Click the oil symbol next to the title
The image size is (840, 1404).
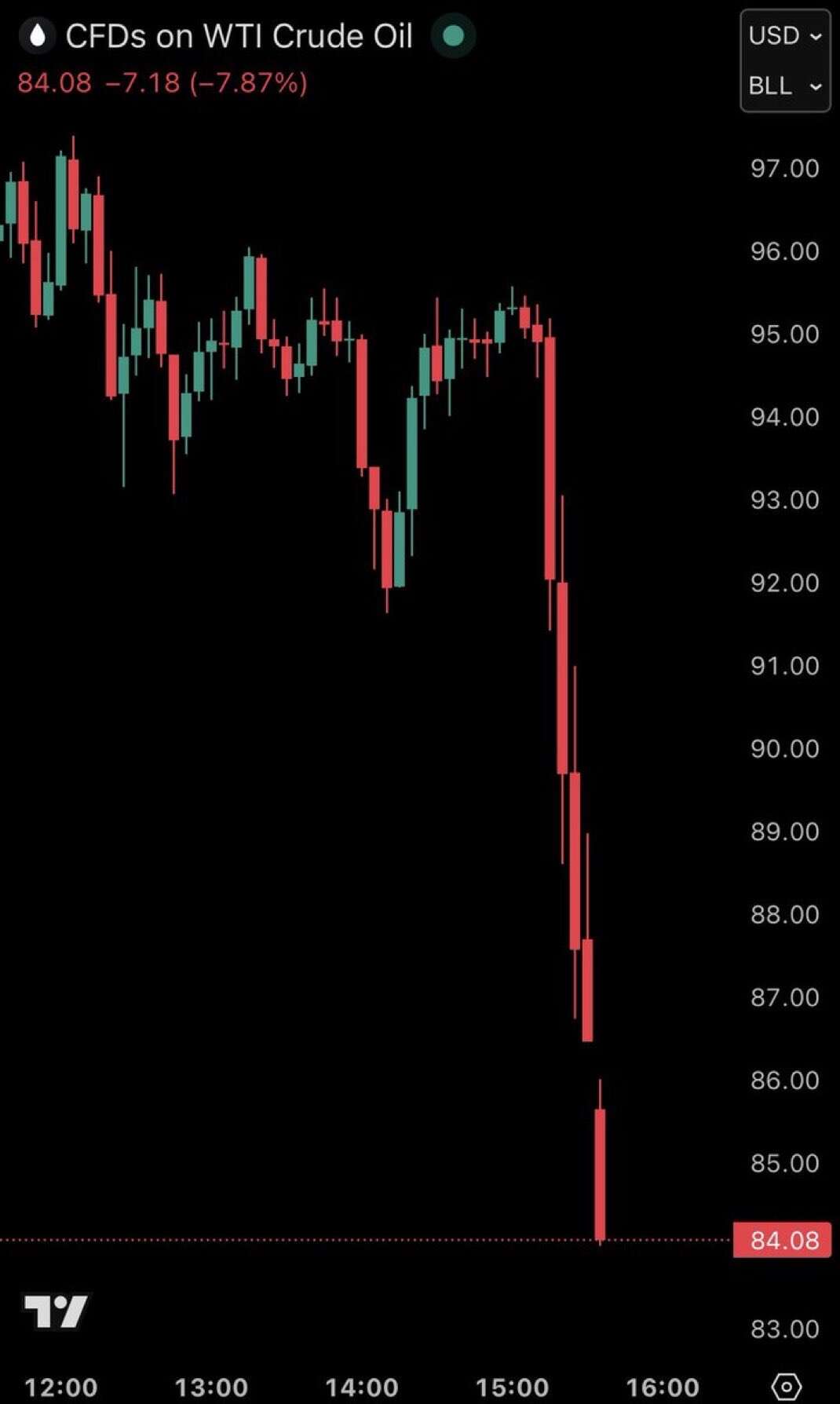[x=37, y=35]
